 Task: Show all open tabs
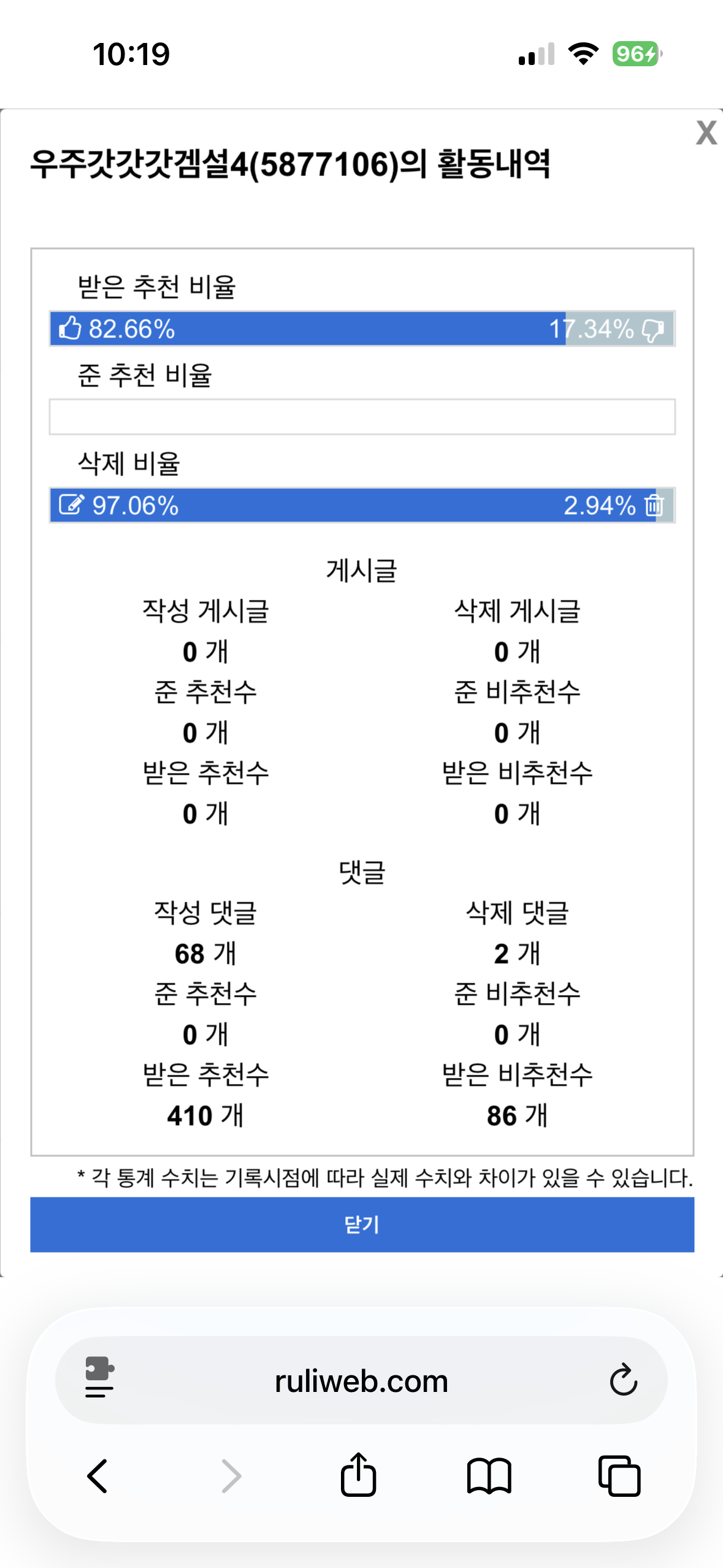619,1475
